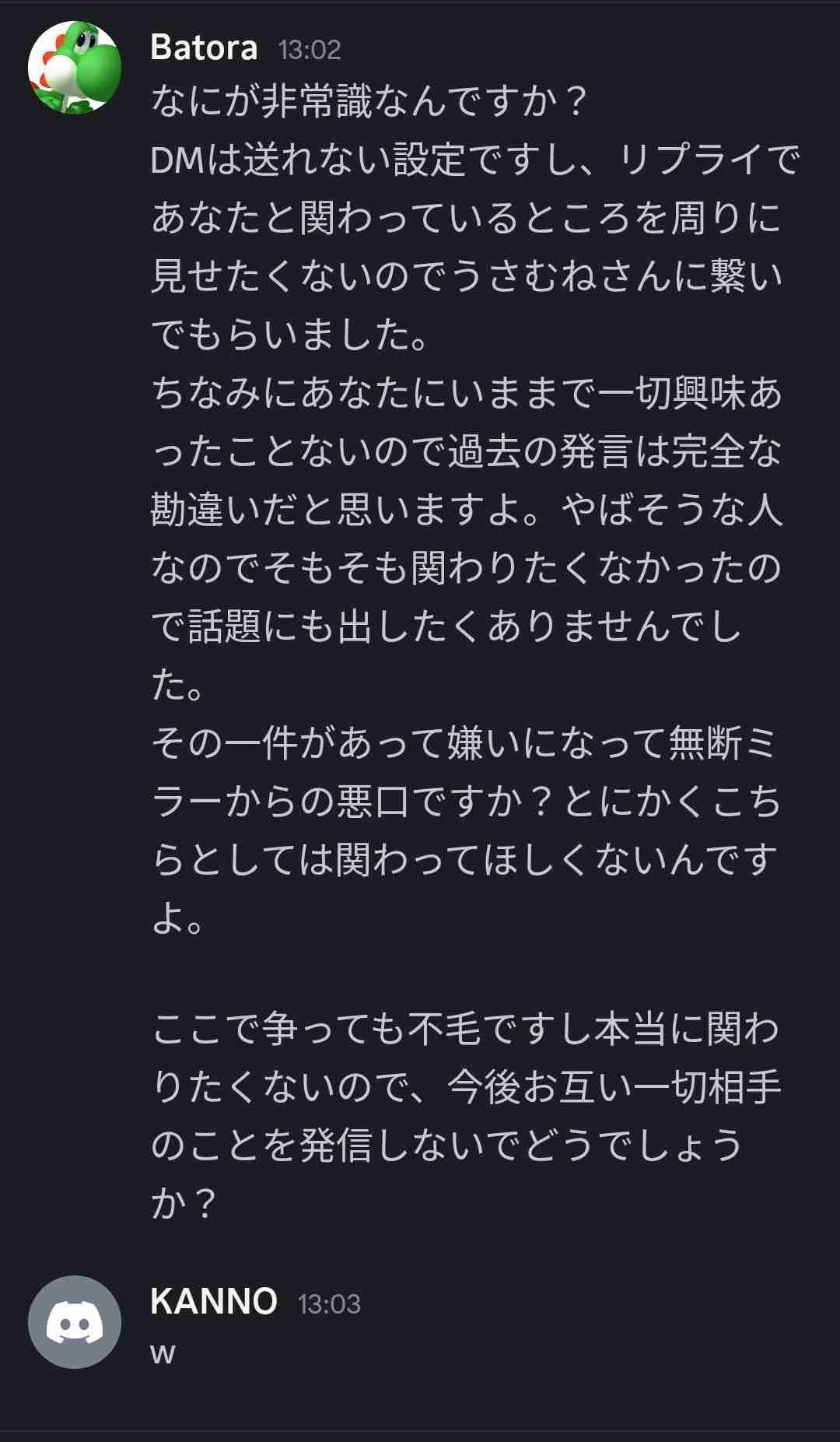Tap the KANNO username

pyautogui.click(x=214, y=1302)
